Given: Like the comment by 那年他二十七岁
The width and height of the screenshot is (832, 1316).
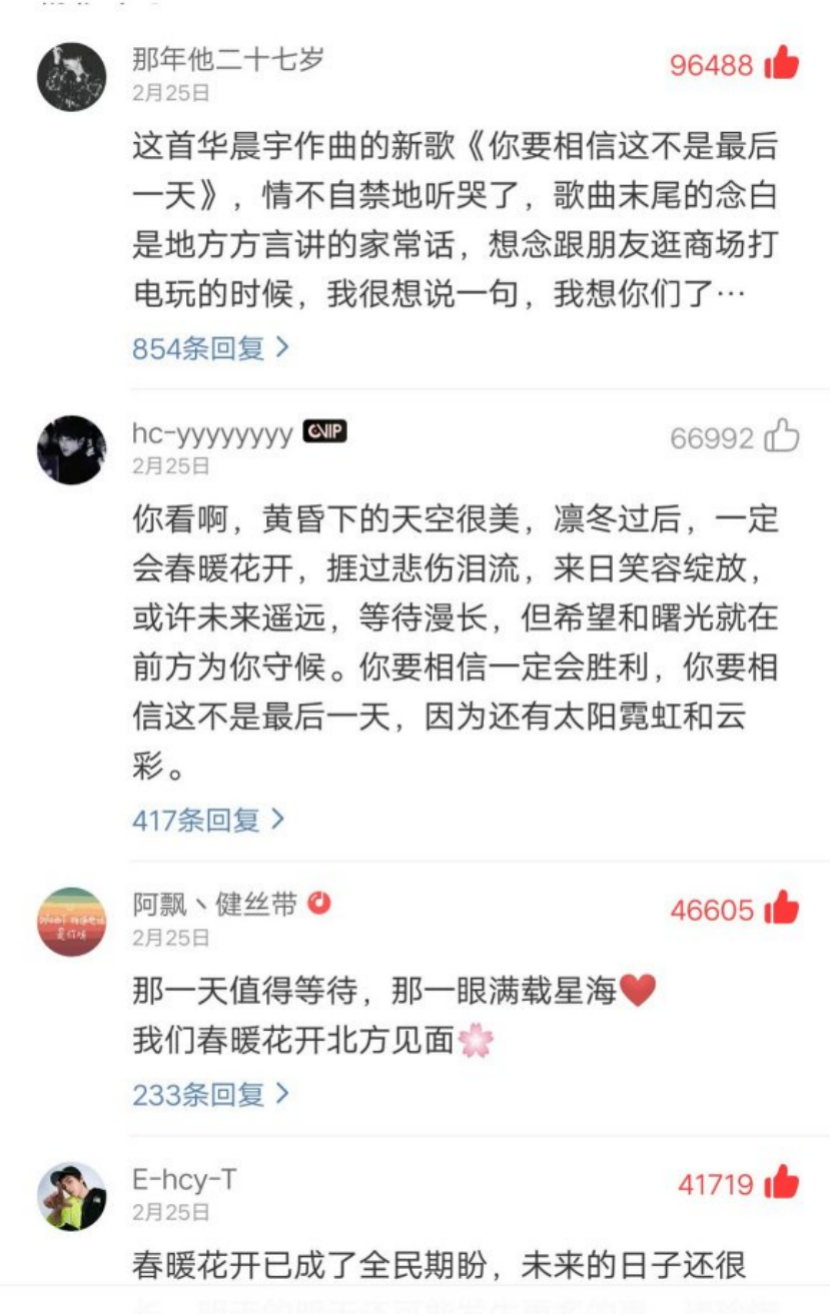Looking at the screenshot, I should pyautogui.click(x=781, y=65).
